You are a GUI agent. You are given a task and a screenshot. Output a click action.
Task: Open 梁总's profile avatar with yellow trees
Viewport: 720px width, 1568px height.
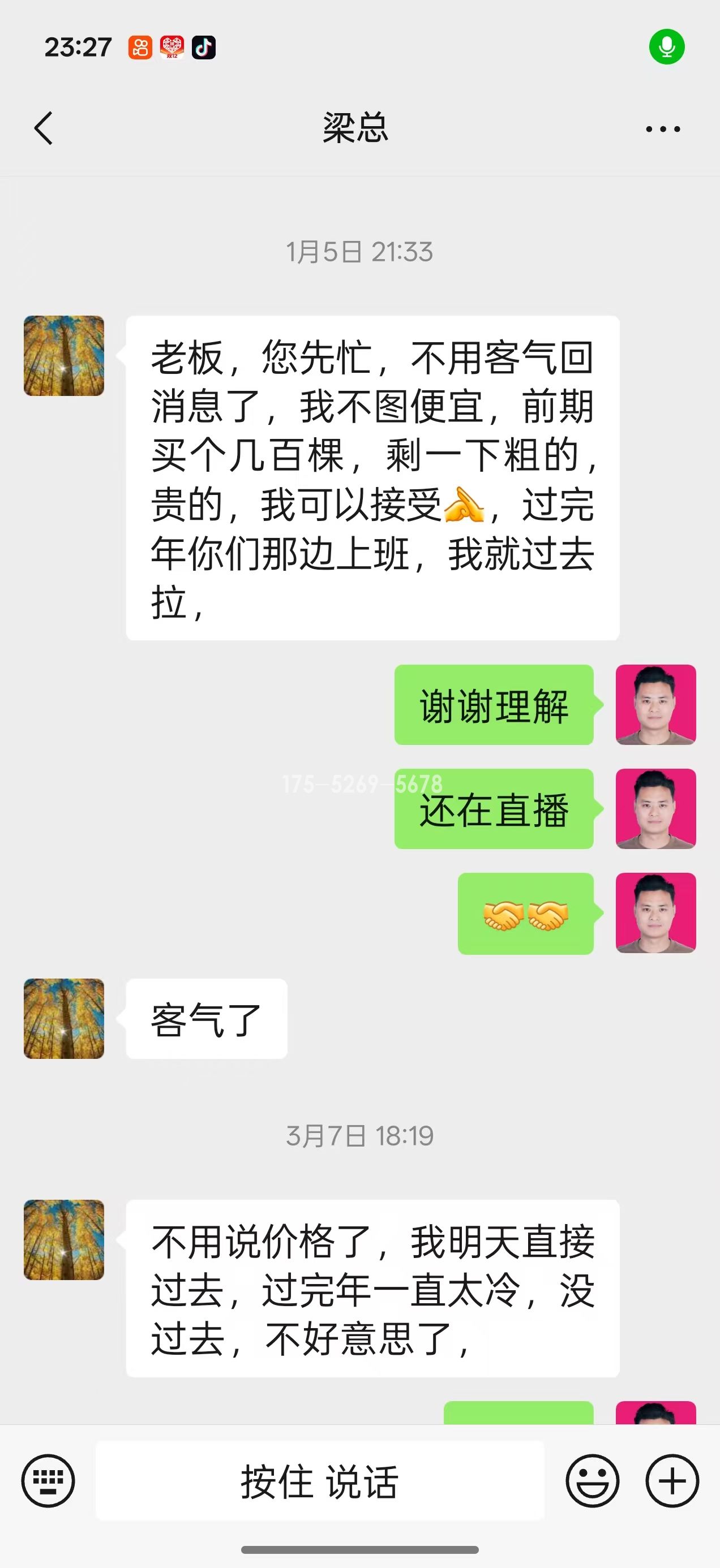[x=63, y=358]
